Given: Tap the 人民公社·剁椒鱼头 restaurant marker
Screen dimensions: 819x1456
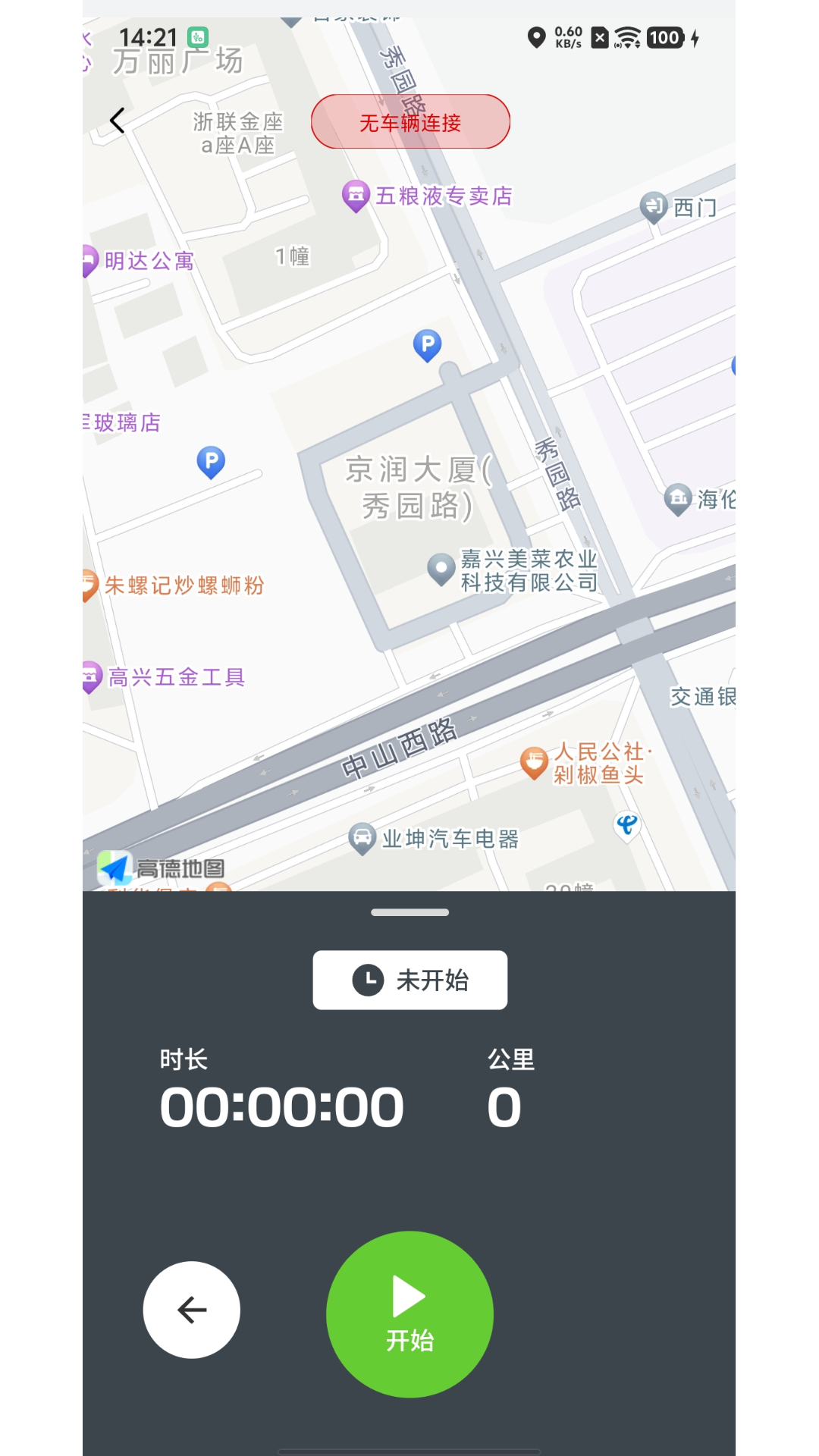Looking at the screenshot, I should (x=533, y=759).
